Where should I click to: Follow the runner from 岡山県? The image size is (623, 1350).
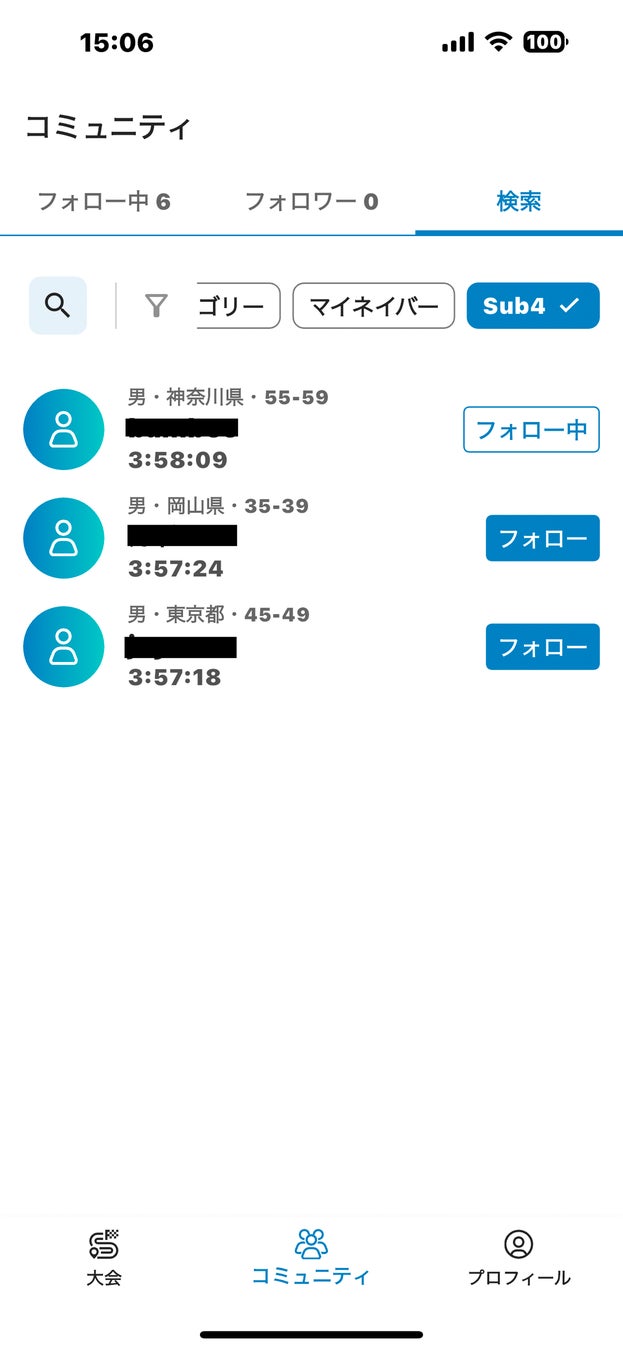(542, 538)
